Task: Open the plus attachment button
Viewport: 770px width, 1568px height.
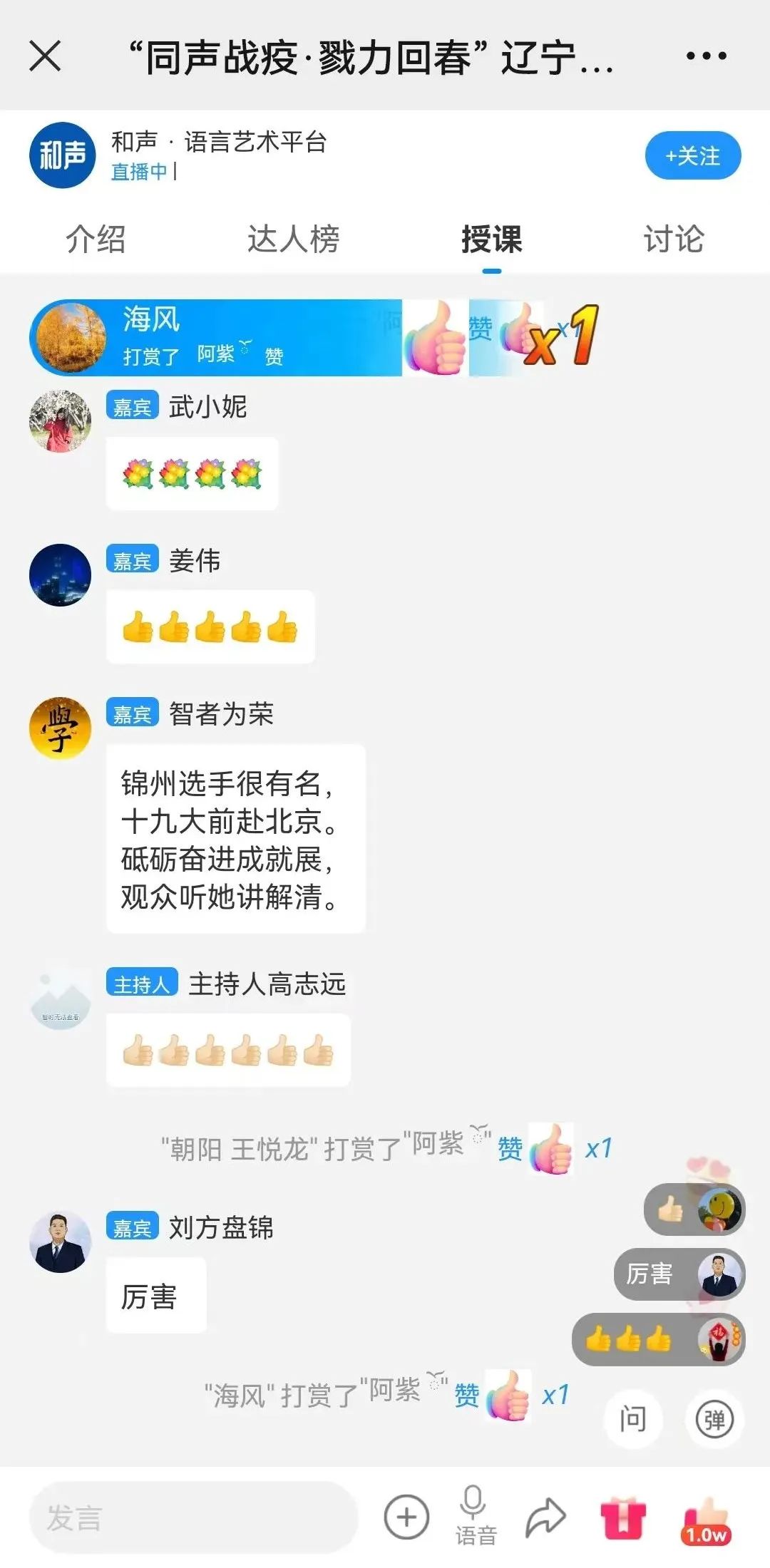Action: coord(406,1517)
